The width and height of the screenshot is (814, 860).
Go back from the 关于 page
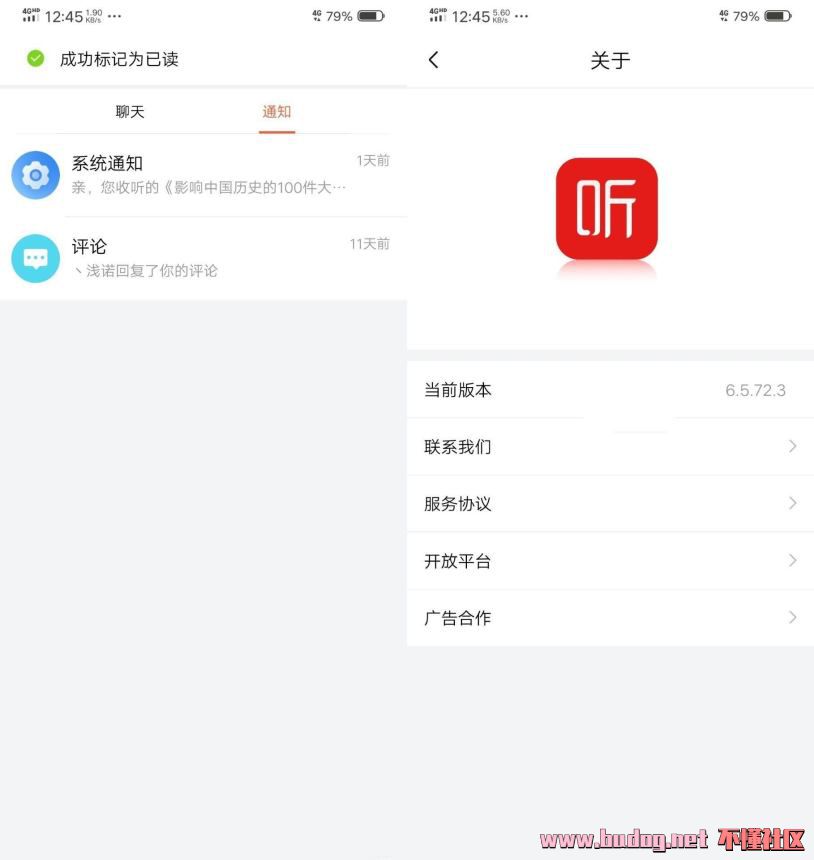pos(433,60)
